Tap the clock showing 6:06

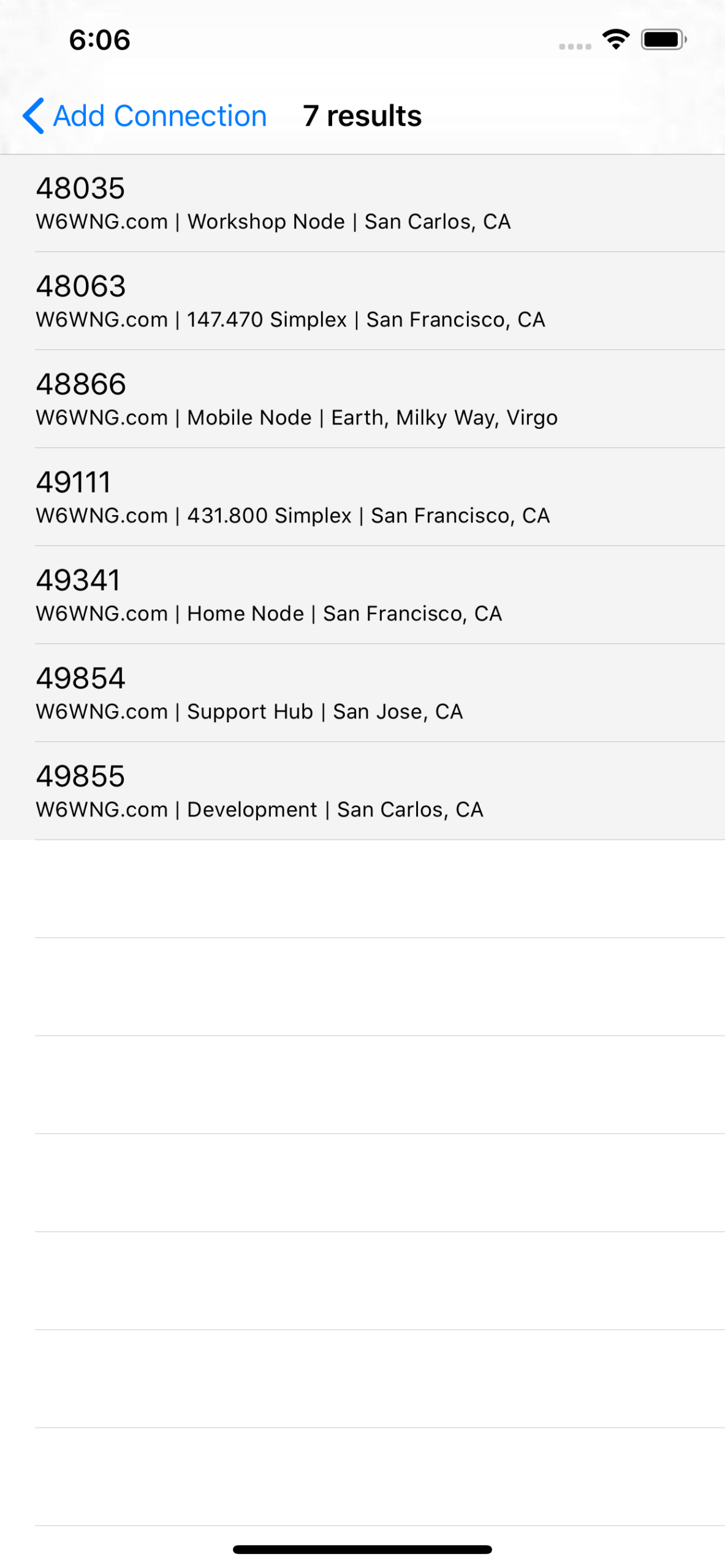[99, 39]
